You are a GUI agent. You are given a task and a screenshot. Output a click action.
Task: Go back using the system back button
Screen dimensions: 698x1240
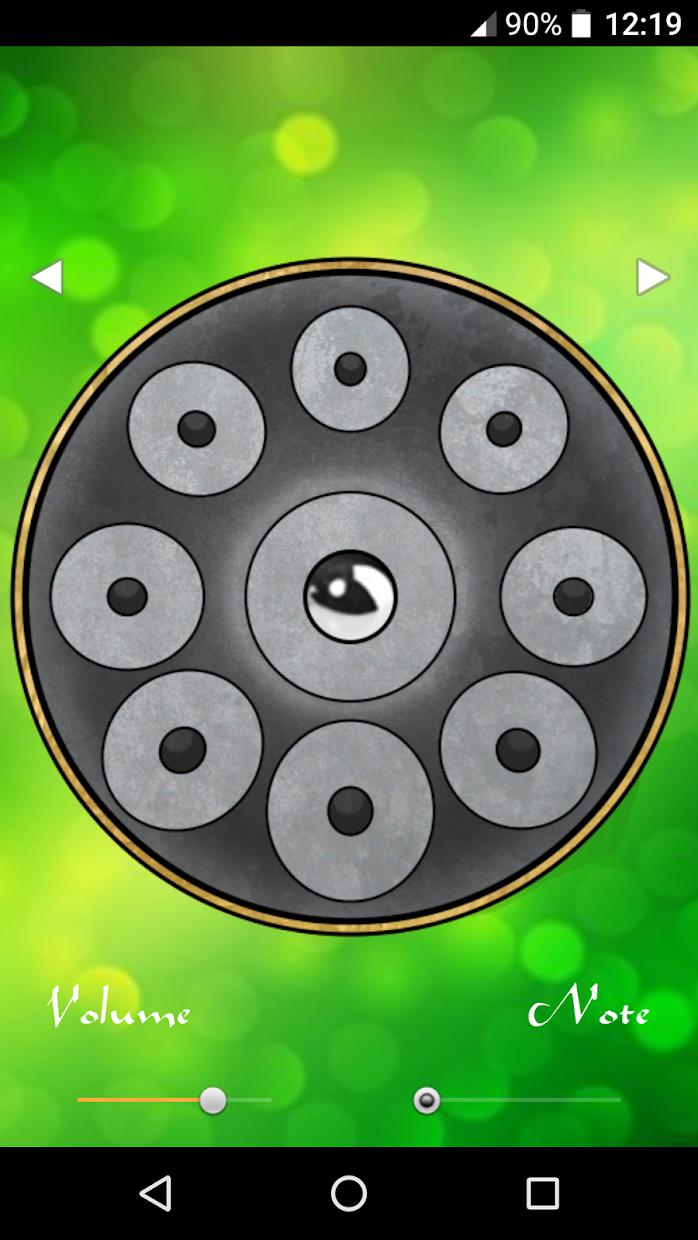155,1193
